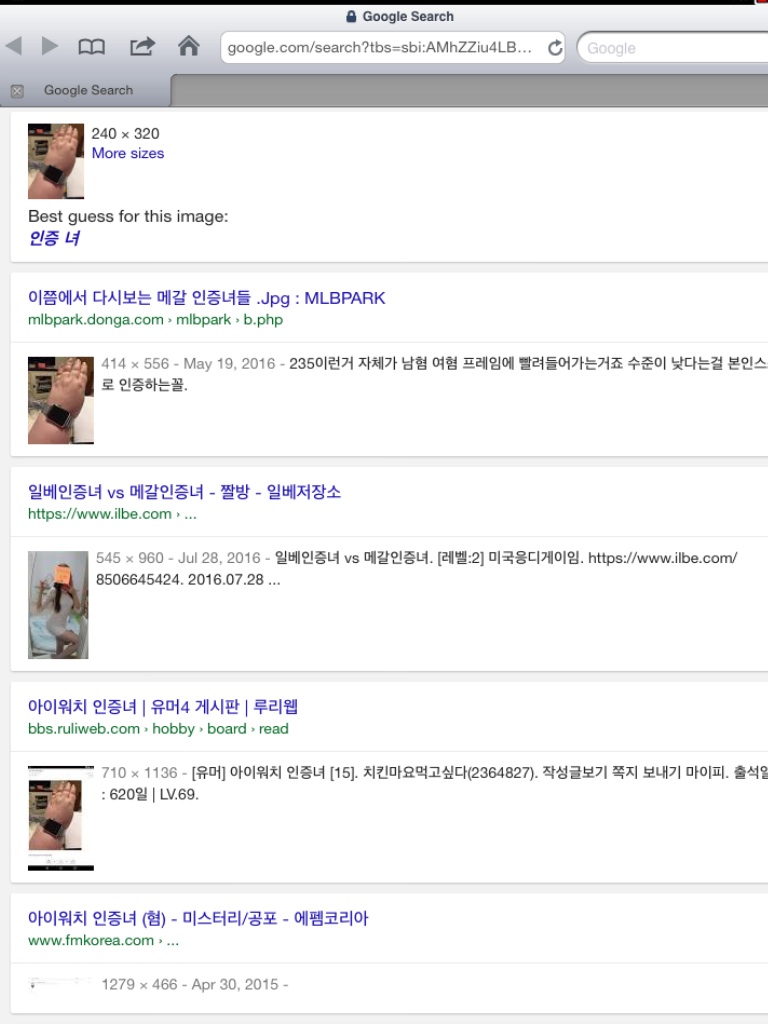768x1024 pixels.
Task: Open the ruliweb result thumbnail
Action: click(x=61, y=818)
